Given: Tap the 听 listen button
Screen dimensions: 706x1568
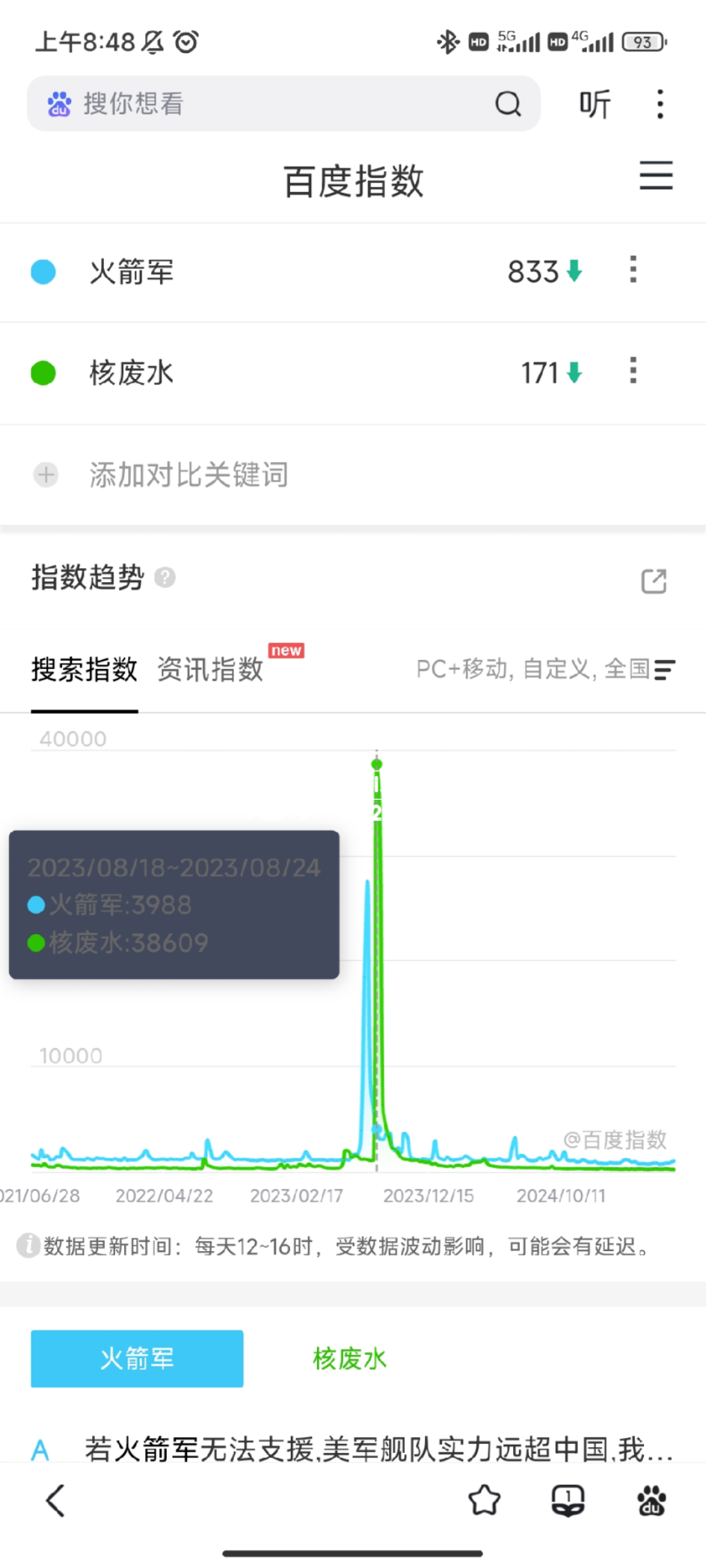Looking at the screenshot, I should tap(595, 104).
